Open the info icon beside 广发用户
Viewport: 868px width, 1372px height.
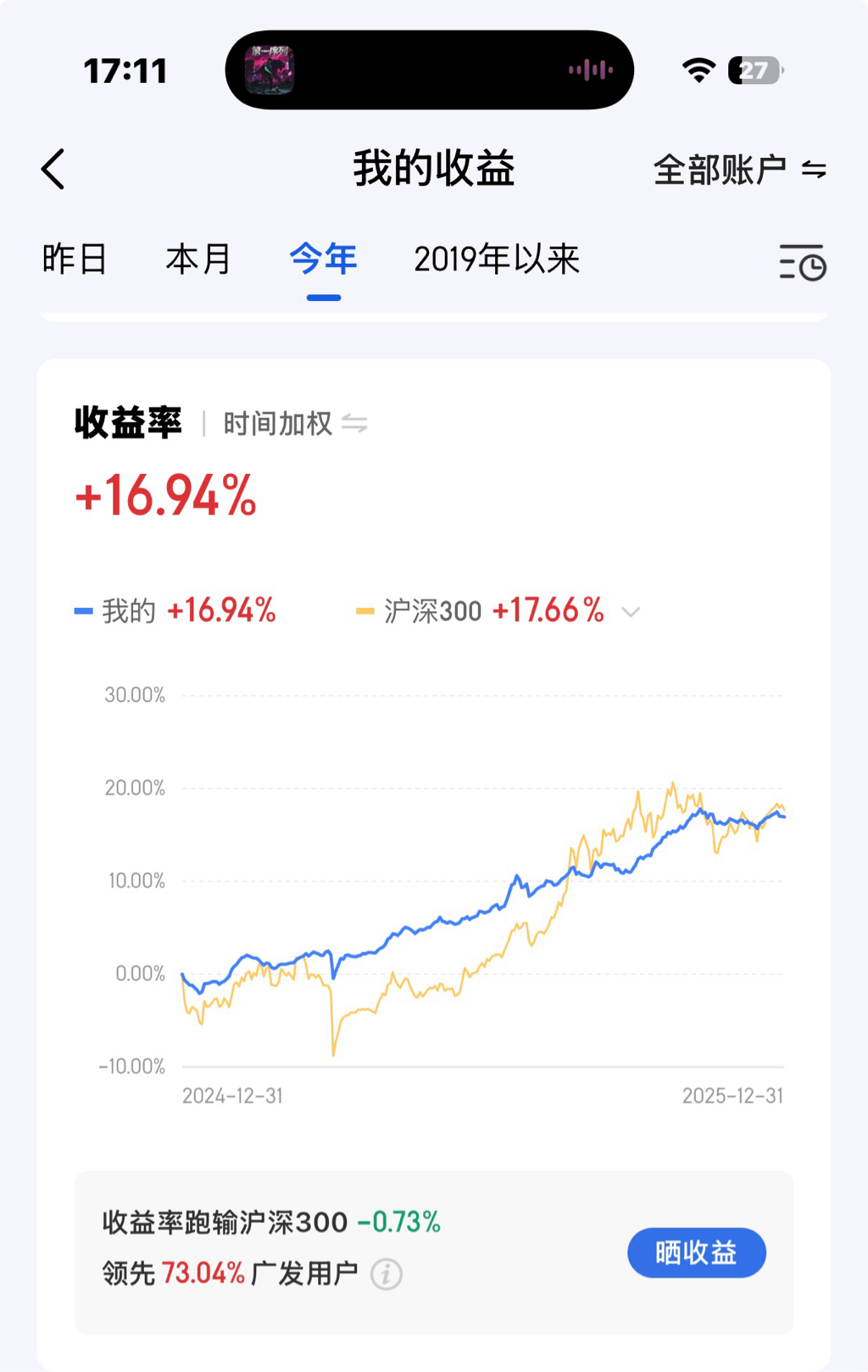point(387,1274)
